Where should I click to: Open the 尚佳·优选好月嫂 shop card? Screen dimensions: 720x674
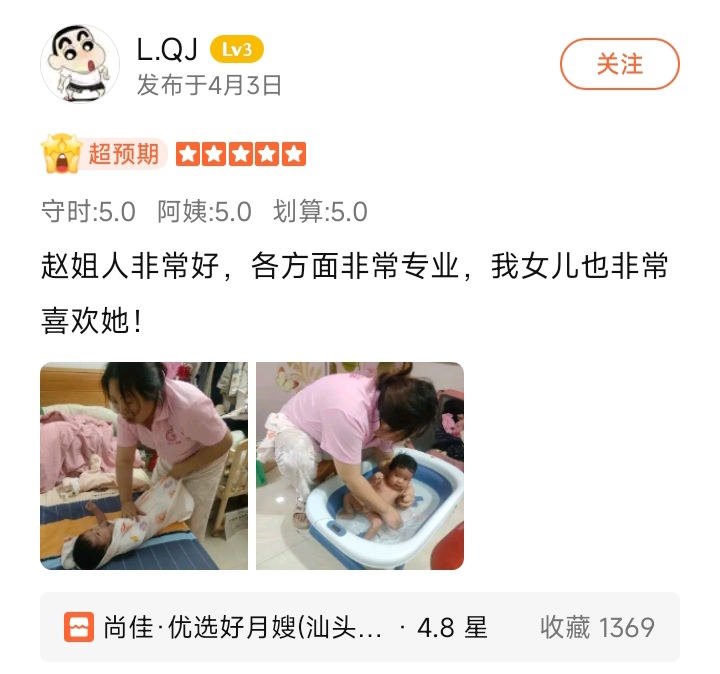[360, 627]
